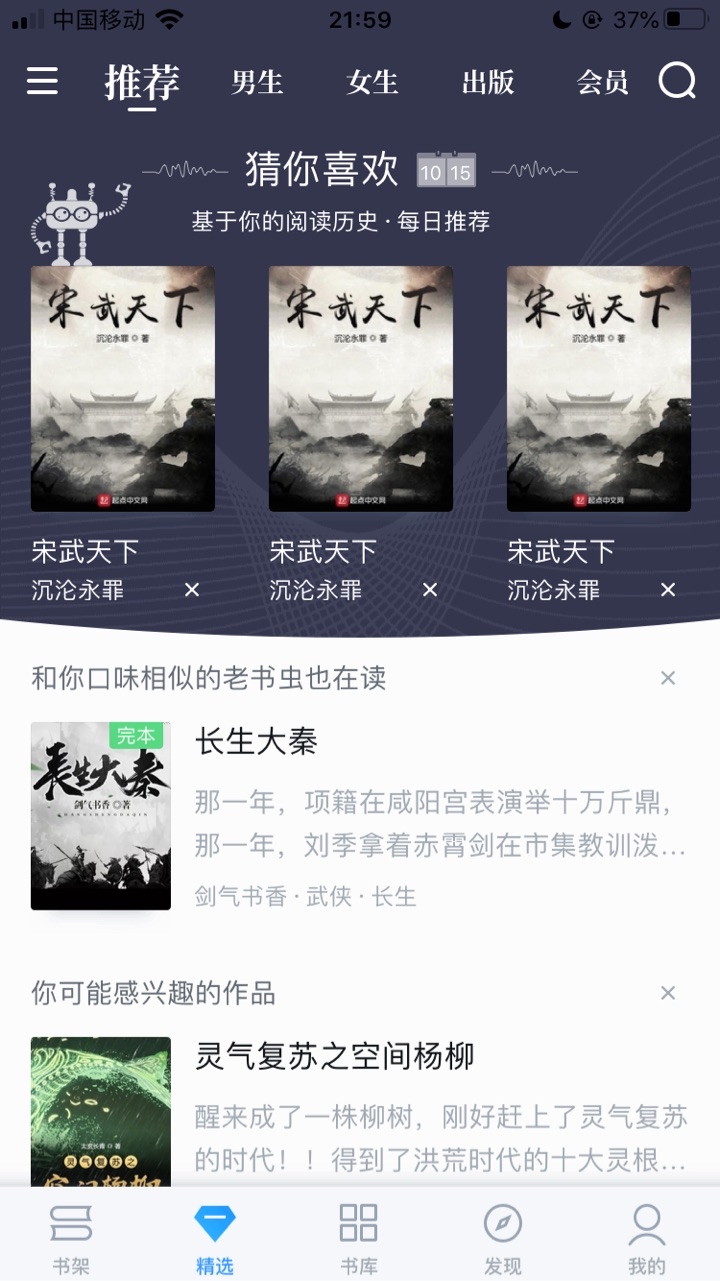720x1281 pixels.
Task: Close the 你可能感兴趣的作品 section
Action: [668, 993]
